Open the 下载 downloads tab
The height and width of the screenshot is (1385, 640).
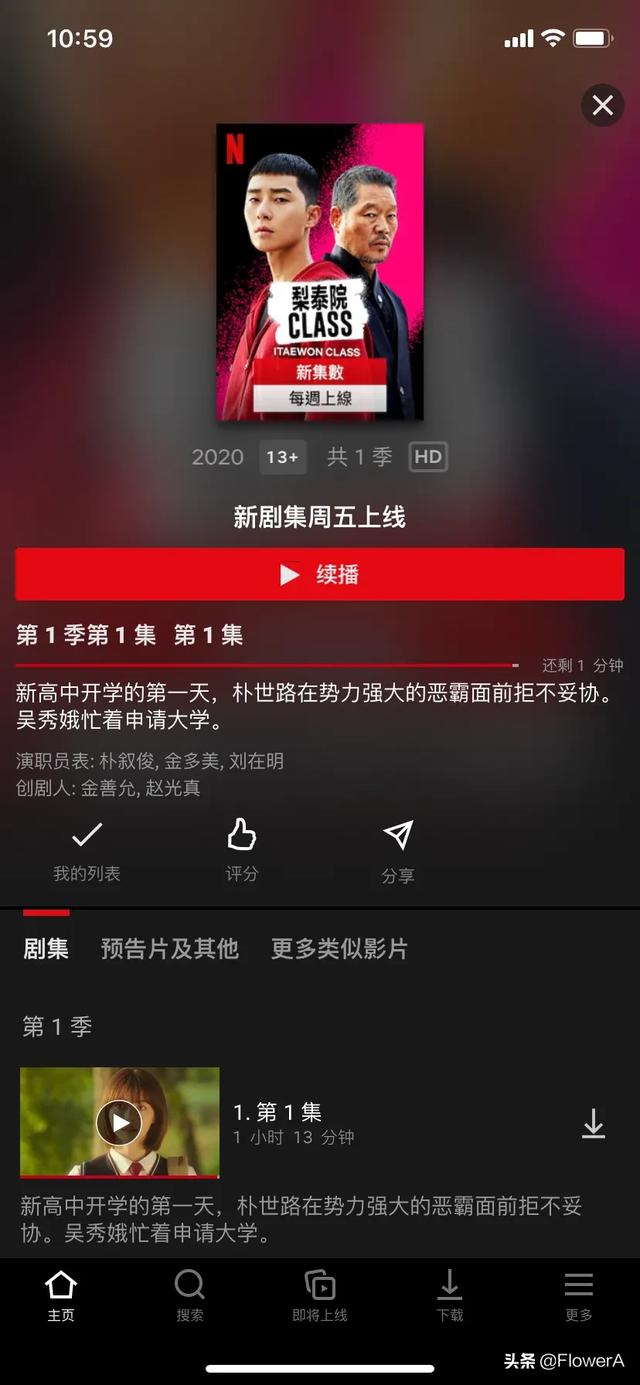tap(450, 1297)
